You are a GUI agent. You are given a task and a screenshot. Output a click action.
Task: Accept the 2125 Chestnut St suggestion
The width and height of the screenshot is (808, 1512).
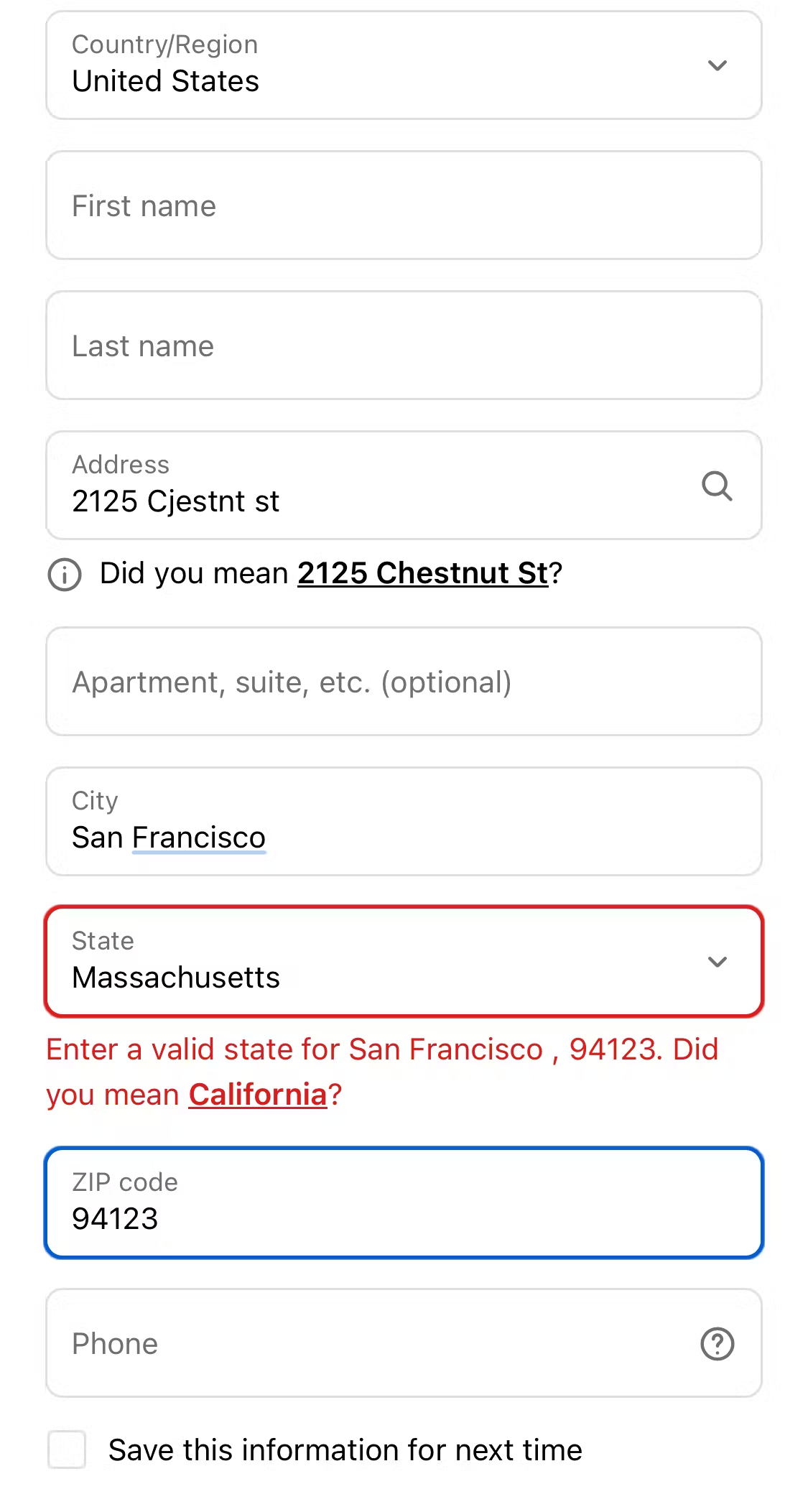[x=422, y=573]
